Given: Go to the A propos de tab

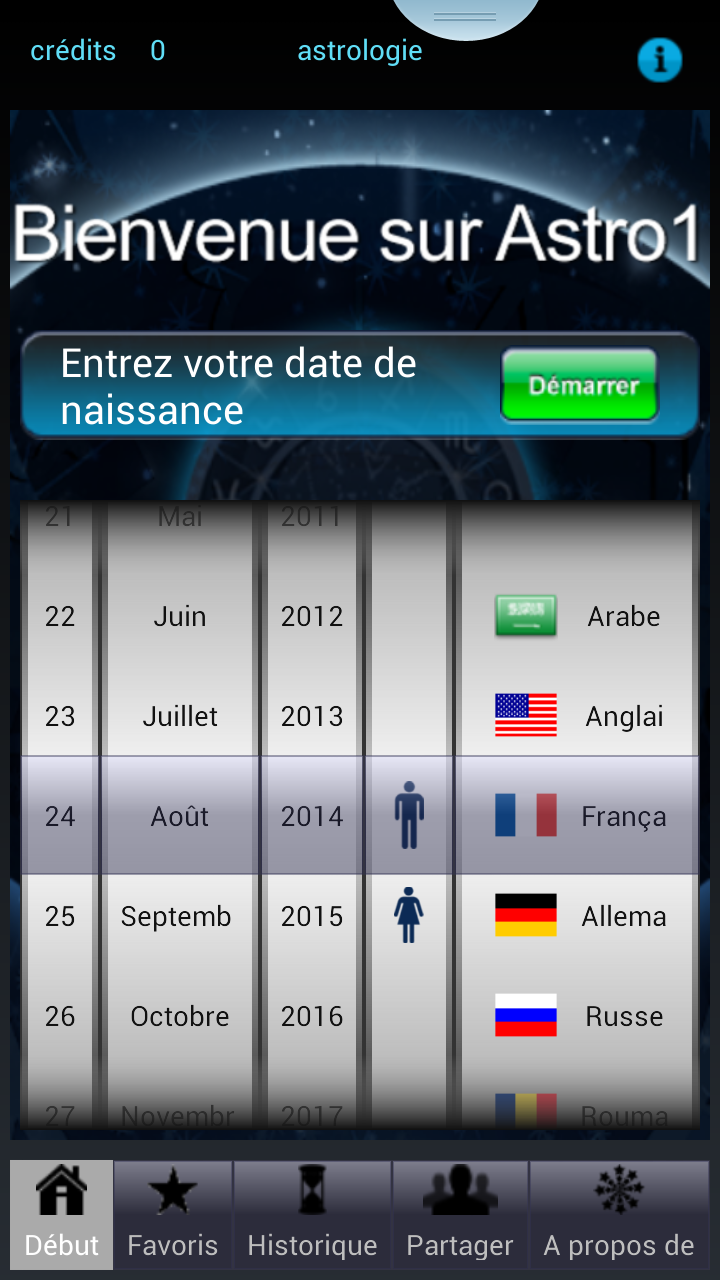Looking at the screenshot, I should click(618, 1214).
